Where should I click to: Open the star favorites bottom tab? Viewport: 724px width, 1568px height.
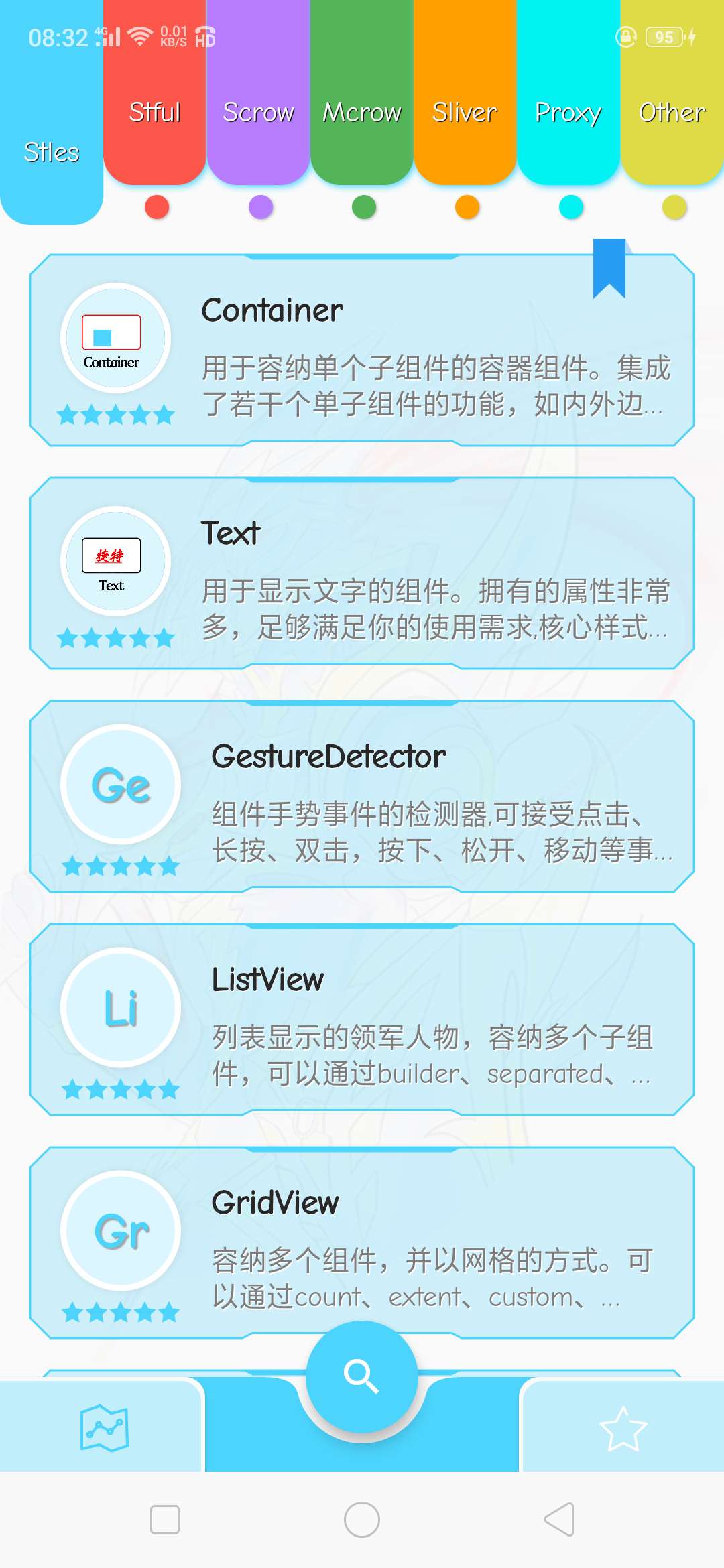[623, 1429]
